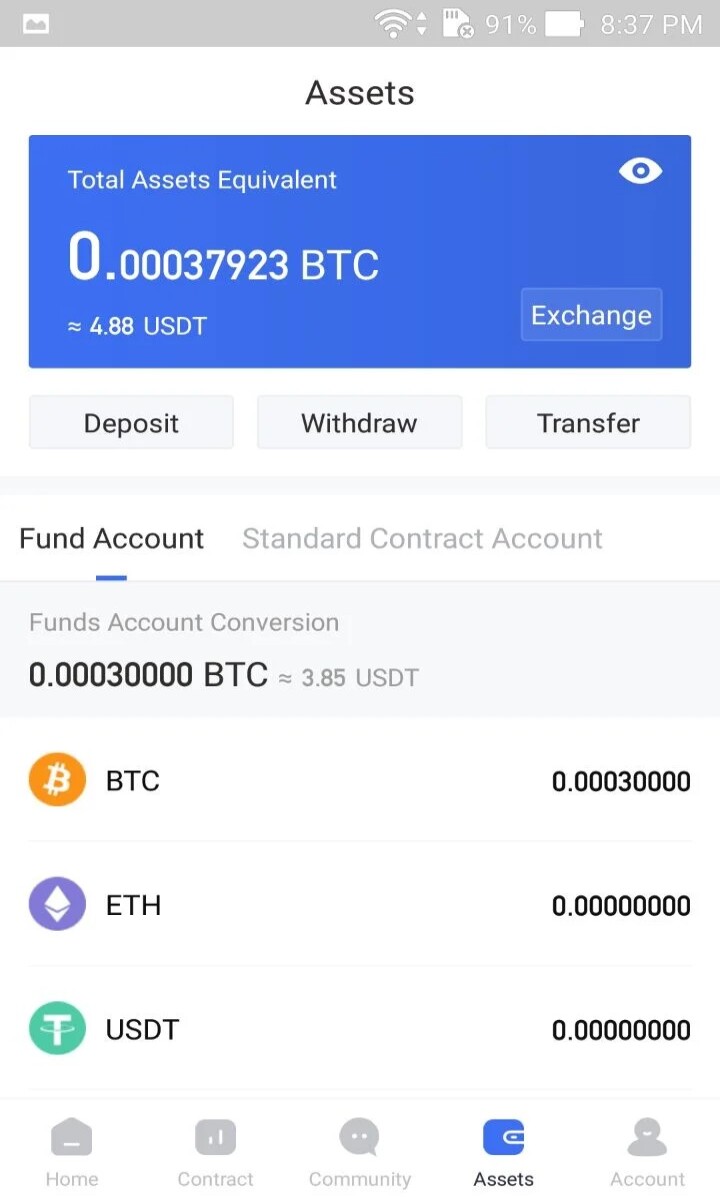
Task: Select the Withdraw button
Action: [x=359, y=423]
